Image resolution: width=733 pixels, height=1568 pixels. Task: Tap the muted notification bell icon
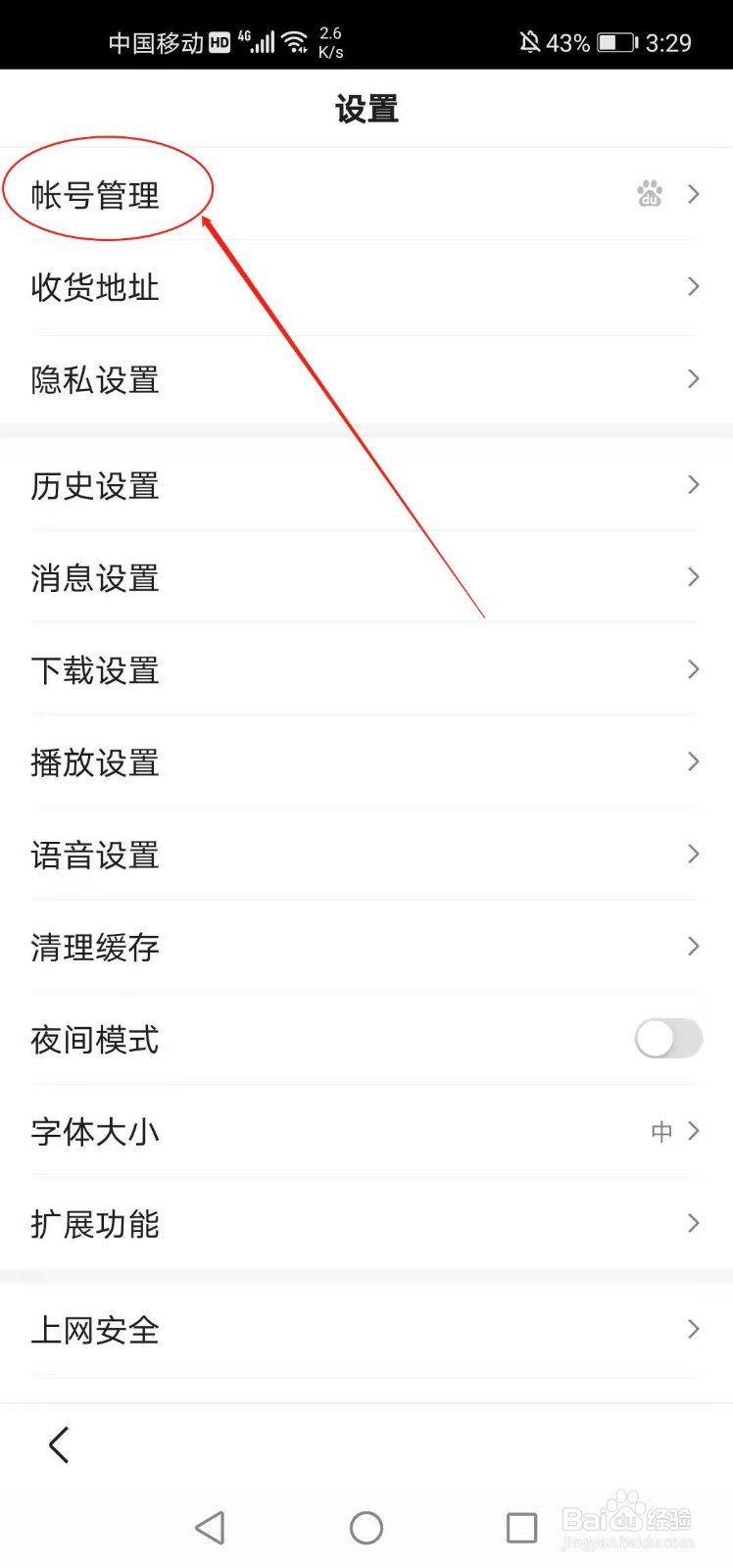tap(528, 42)
